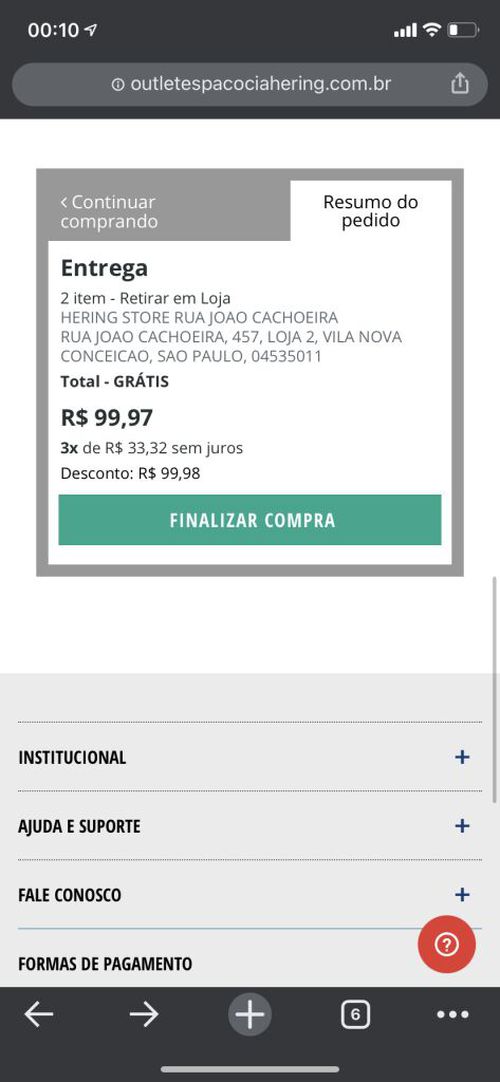Open the red help question-mark button

tap(447, 945)
